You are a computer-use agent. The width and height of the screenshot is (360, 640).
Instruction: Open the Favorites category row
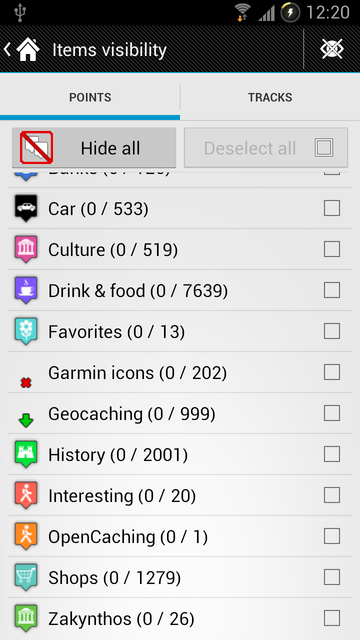[180, 331]
